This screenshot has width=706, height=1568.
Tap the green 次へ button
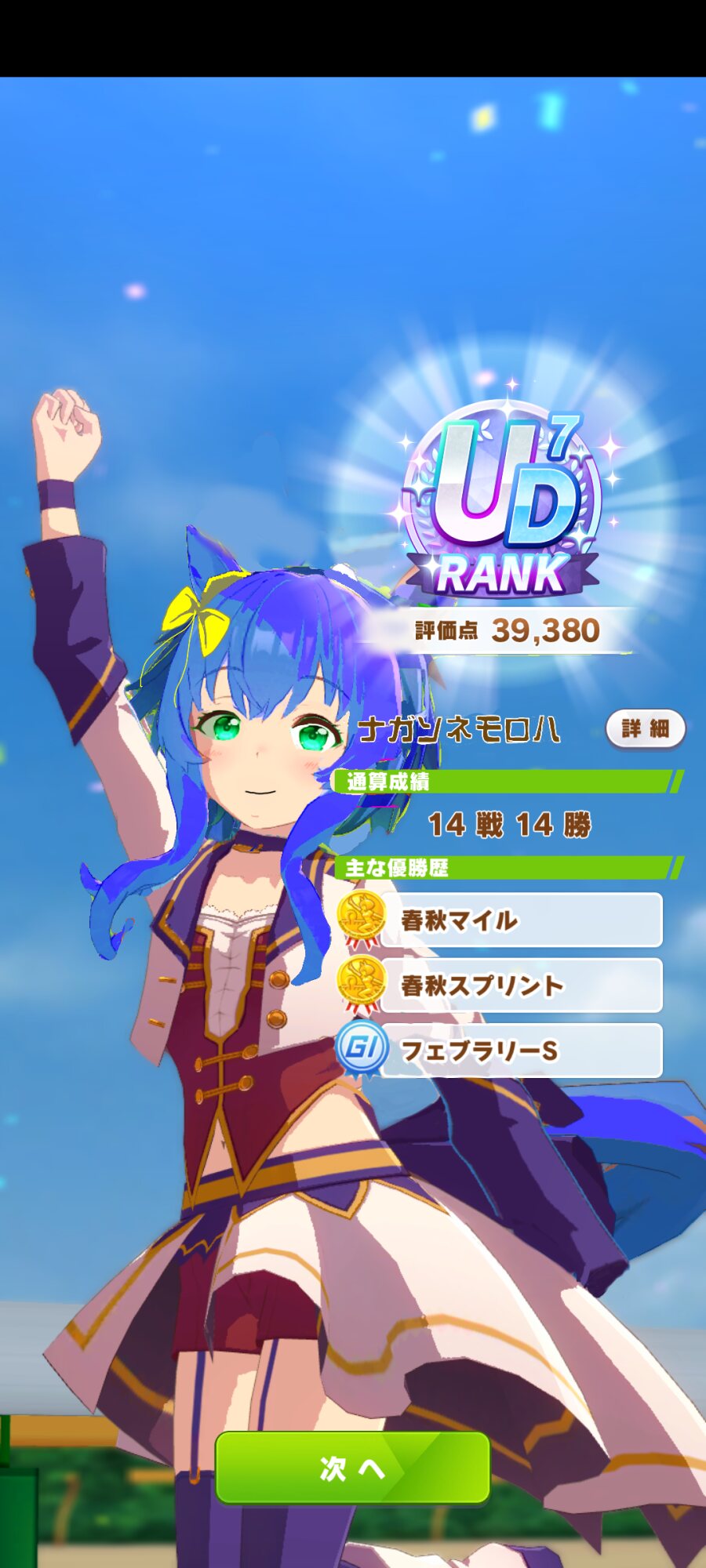tap(353, 1468)
